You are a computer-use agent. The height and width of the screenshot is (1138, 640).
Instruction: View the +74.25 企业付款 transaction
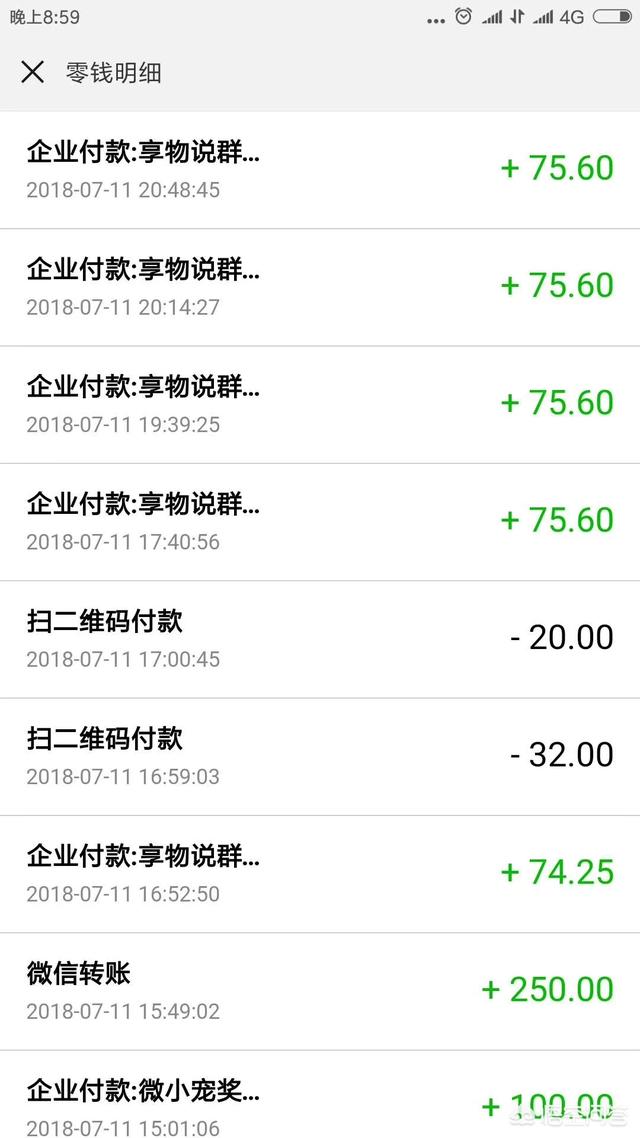320,875
